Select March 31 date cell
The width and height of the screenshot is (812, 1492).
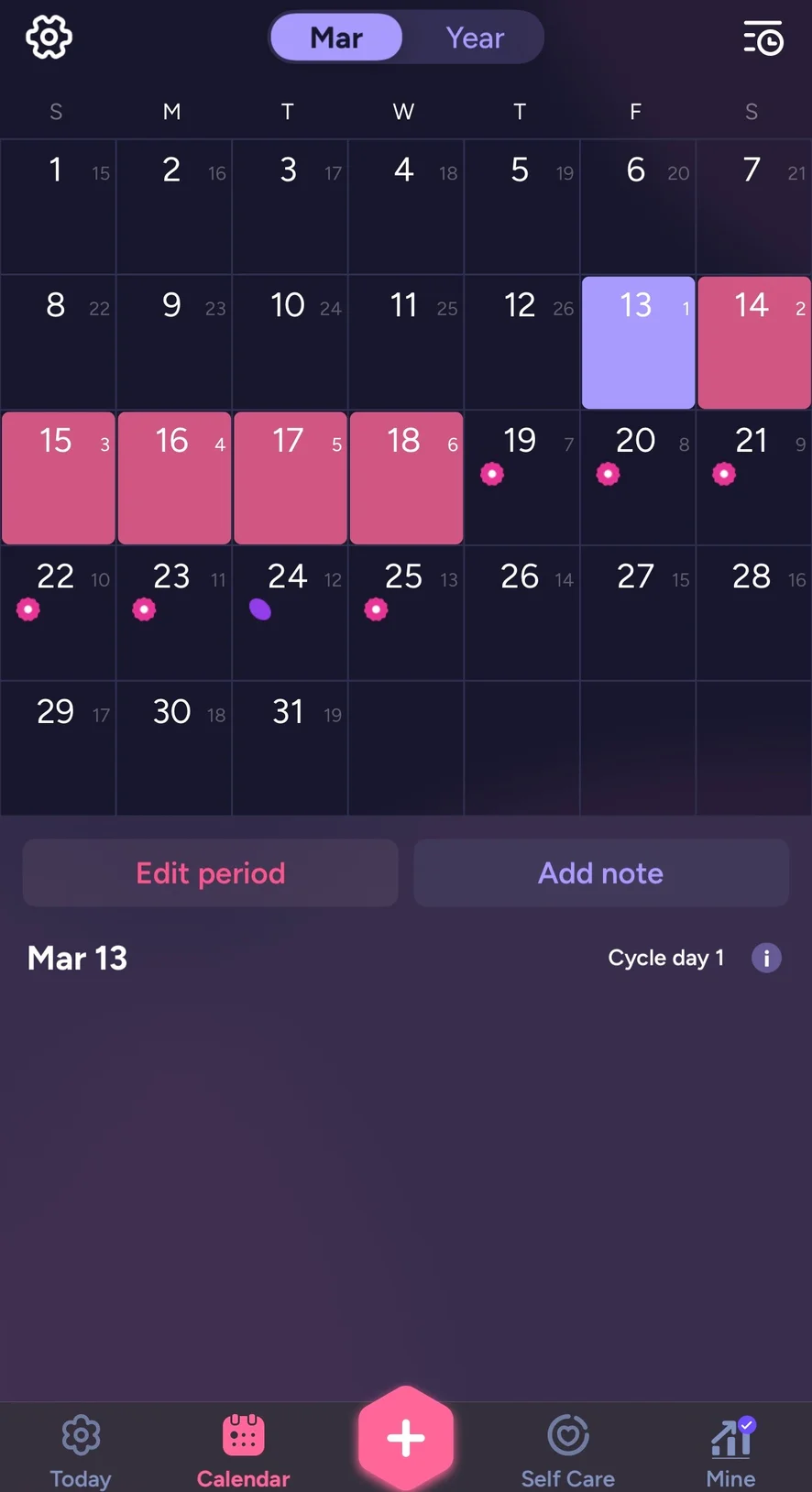tap(290, 747)
